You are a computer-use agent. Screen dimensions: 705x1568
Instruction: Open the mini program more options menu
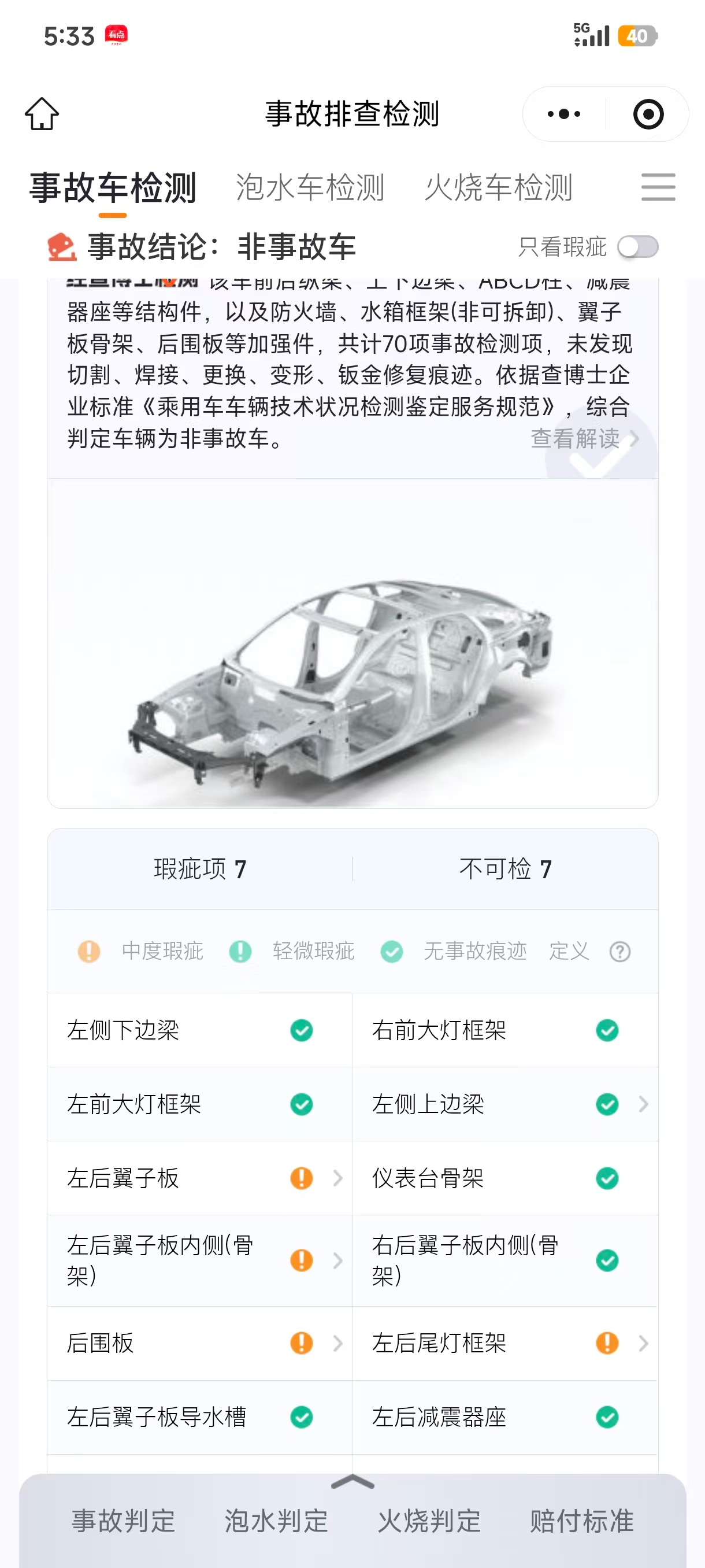(x=564, y=114)
